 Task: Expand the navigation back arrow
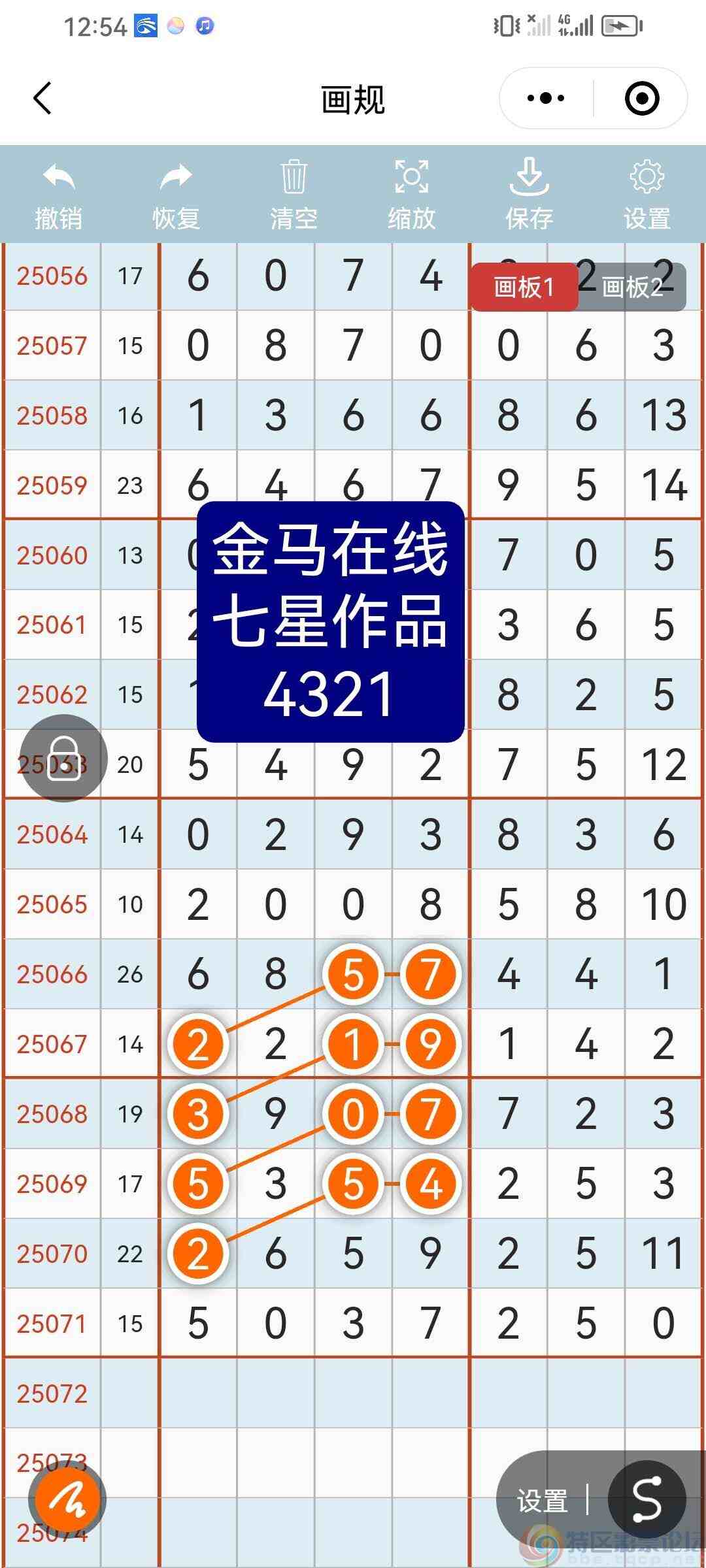click(x=41, y=98)
